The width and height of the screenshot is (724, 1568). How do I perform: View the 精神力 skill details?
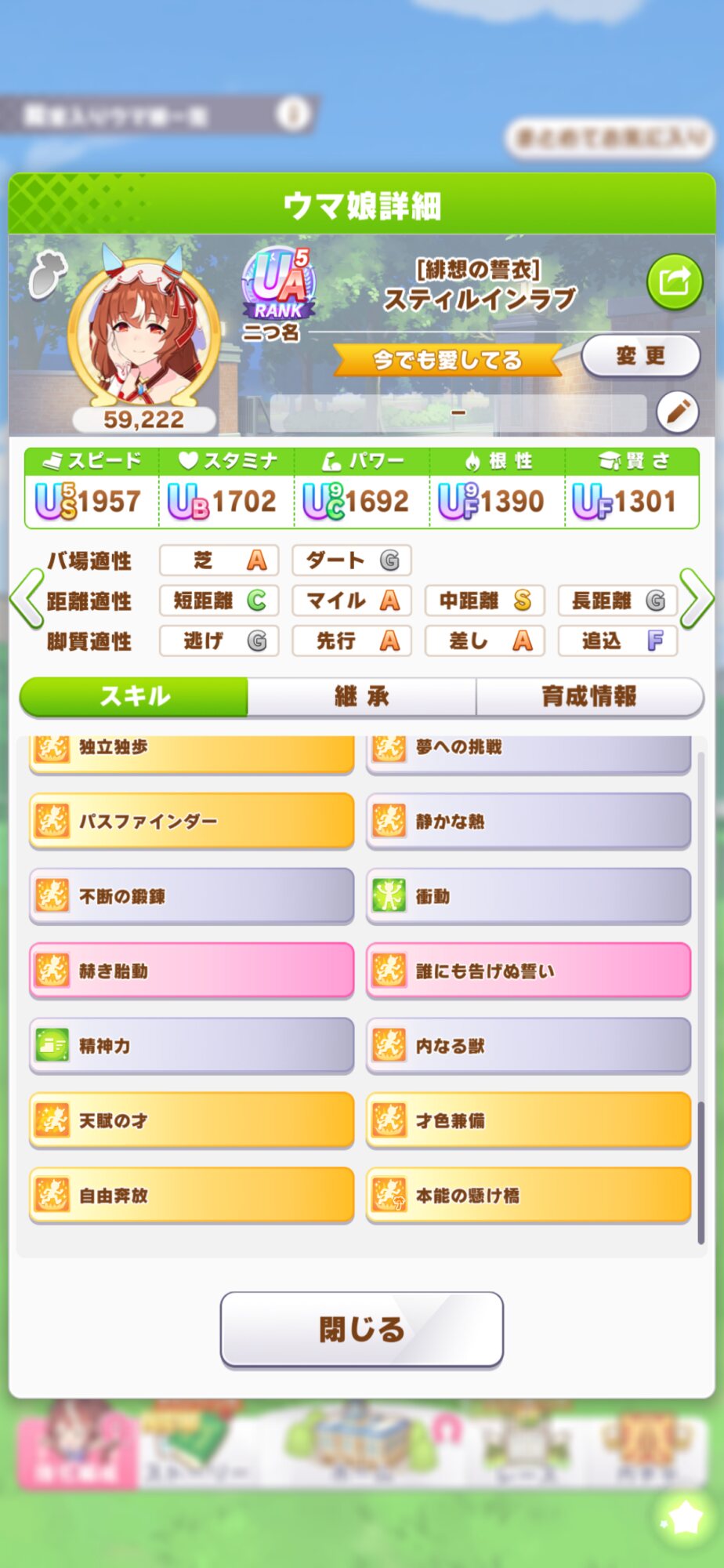(191, 1045)
